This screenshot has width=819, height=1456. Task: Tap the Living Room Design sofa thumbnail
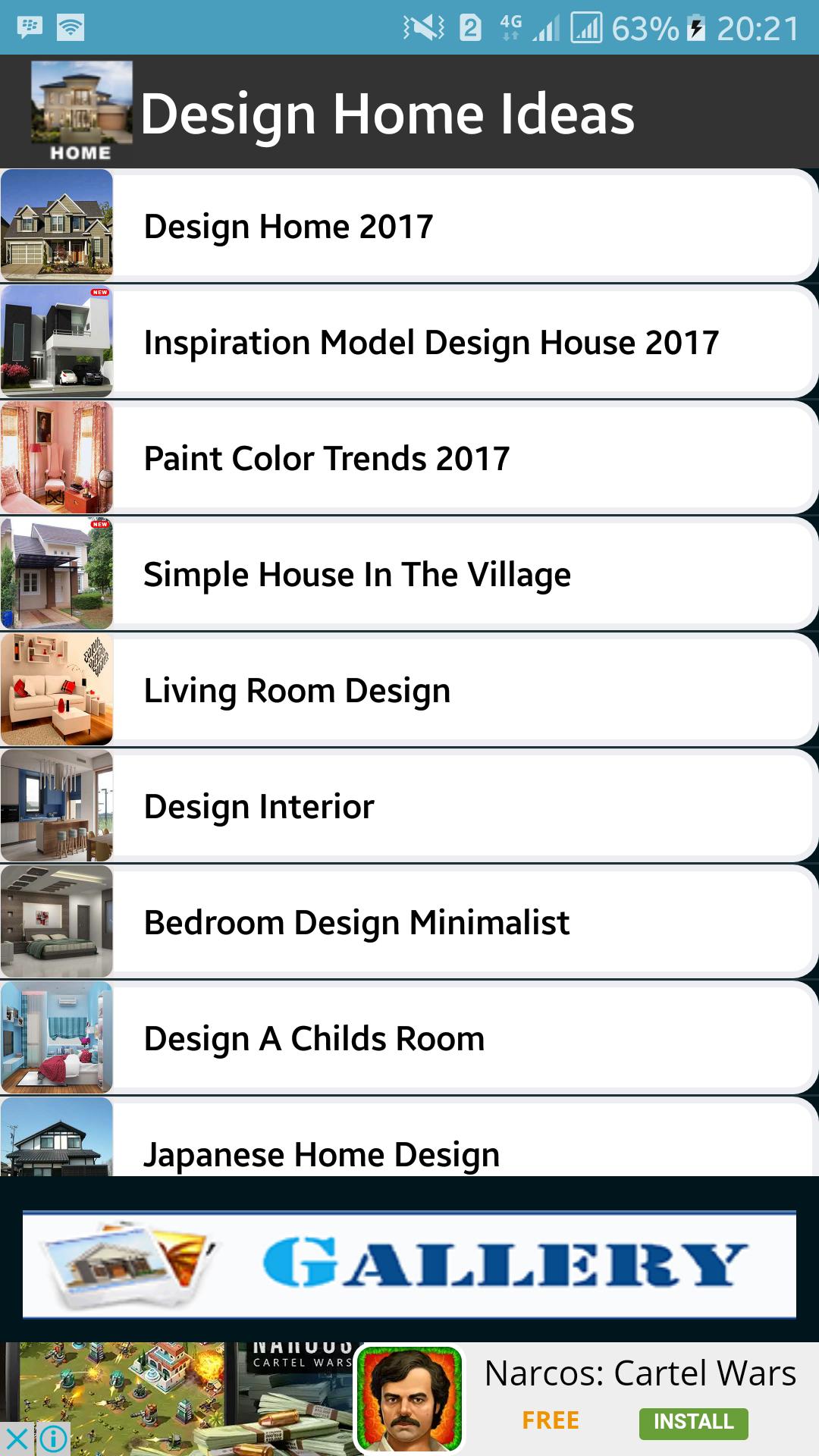57,689
